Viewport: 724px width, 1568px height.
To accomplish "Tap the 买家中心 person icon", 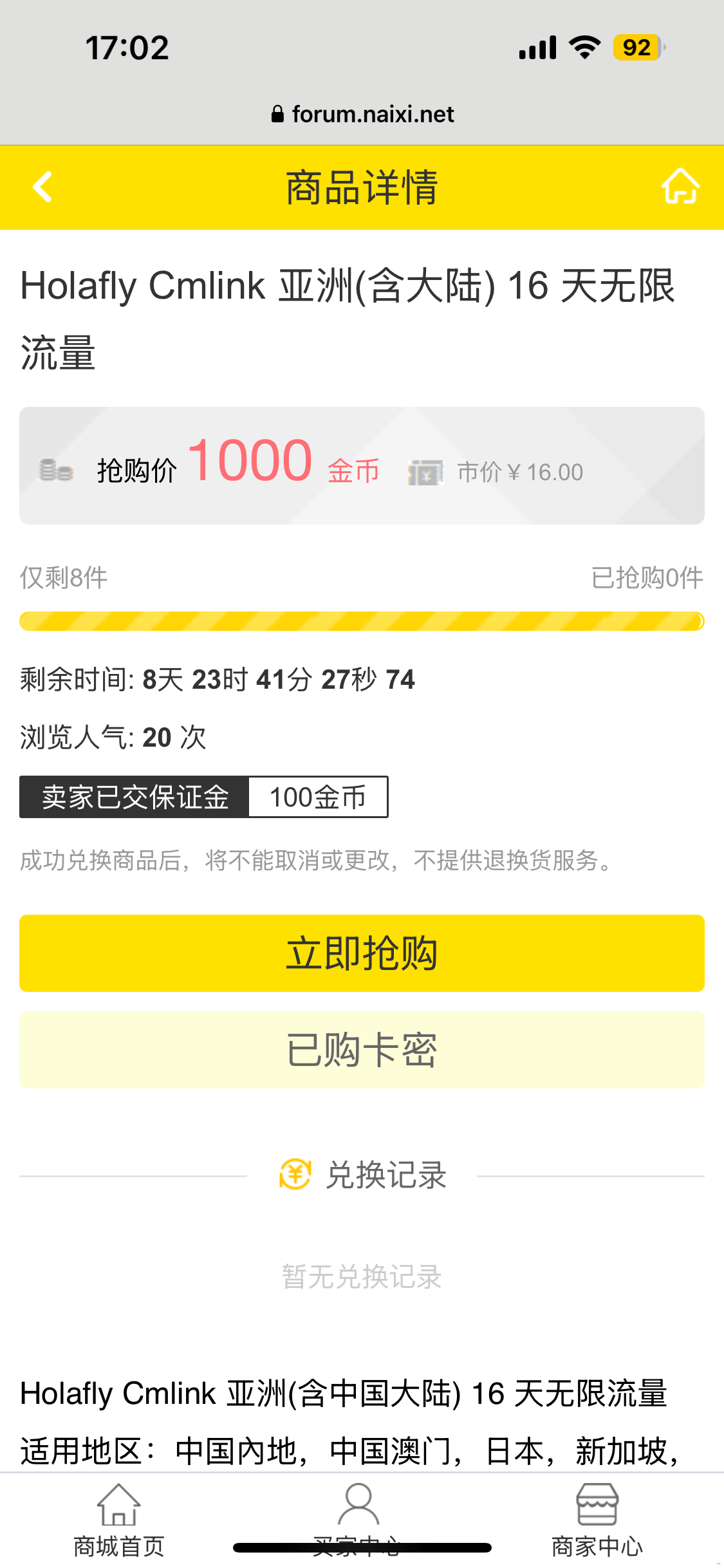I will click(358, 1505).
